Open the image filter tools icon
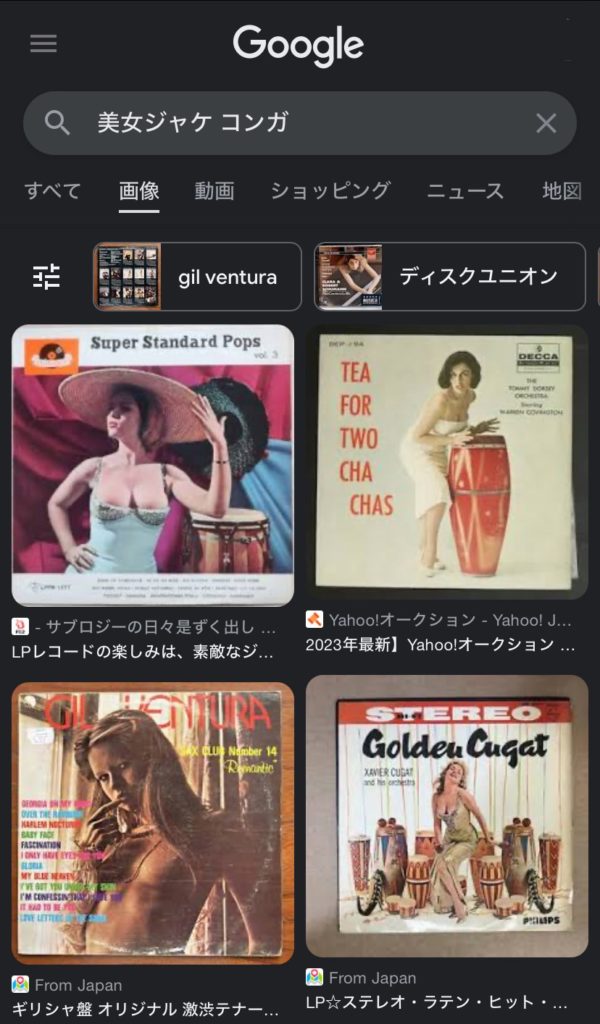The image size is (600, 1024). point(47,277)
